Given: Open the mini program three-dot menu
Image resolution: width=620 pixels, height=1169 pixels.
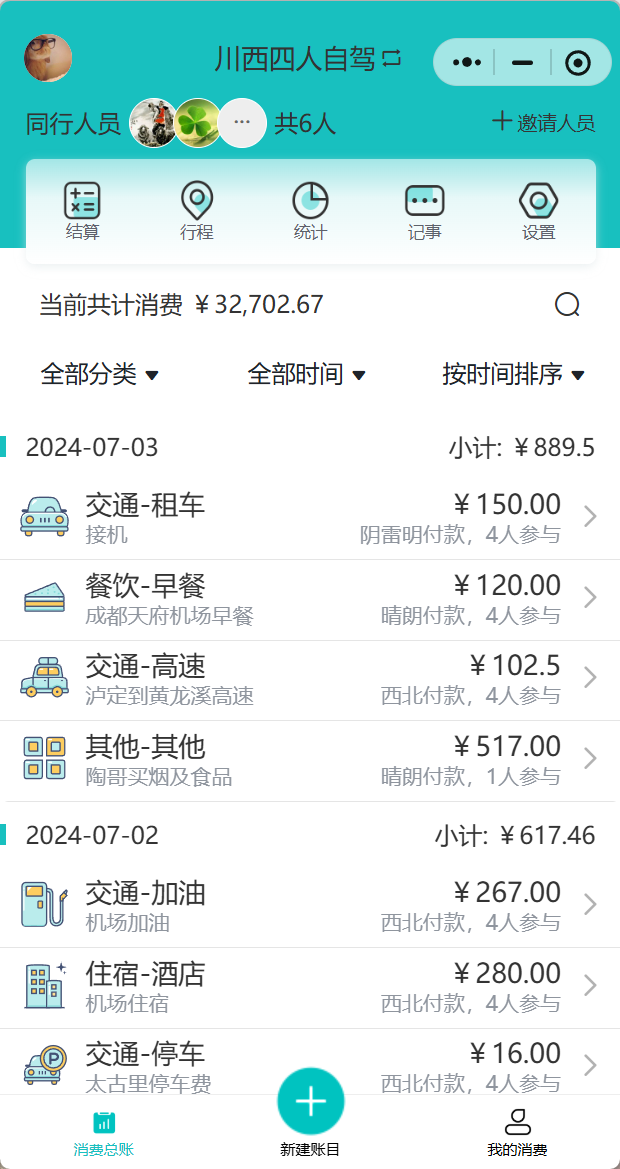Looking at the screenshot, I should click(x=467, y=62).
